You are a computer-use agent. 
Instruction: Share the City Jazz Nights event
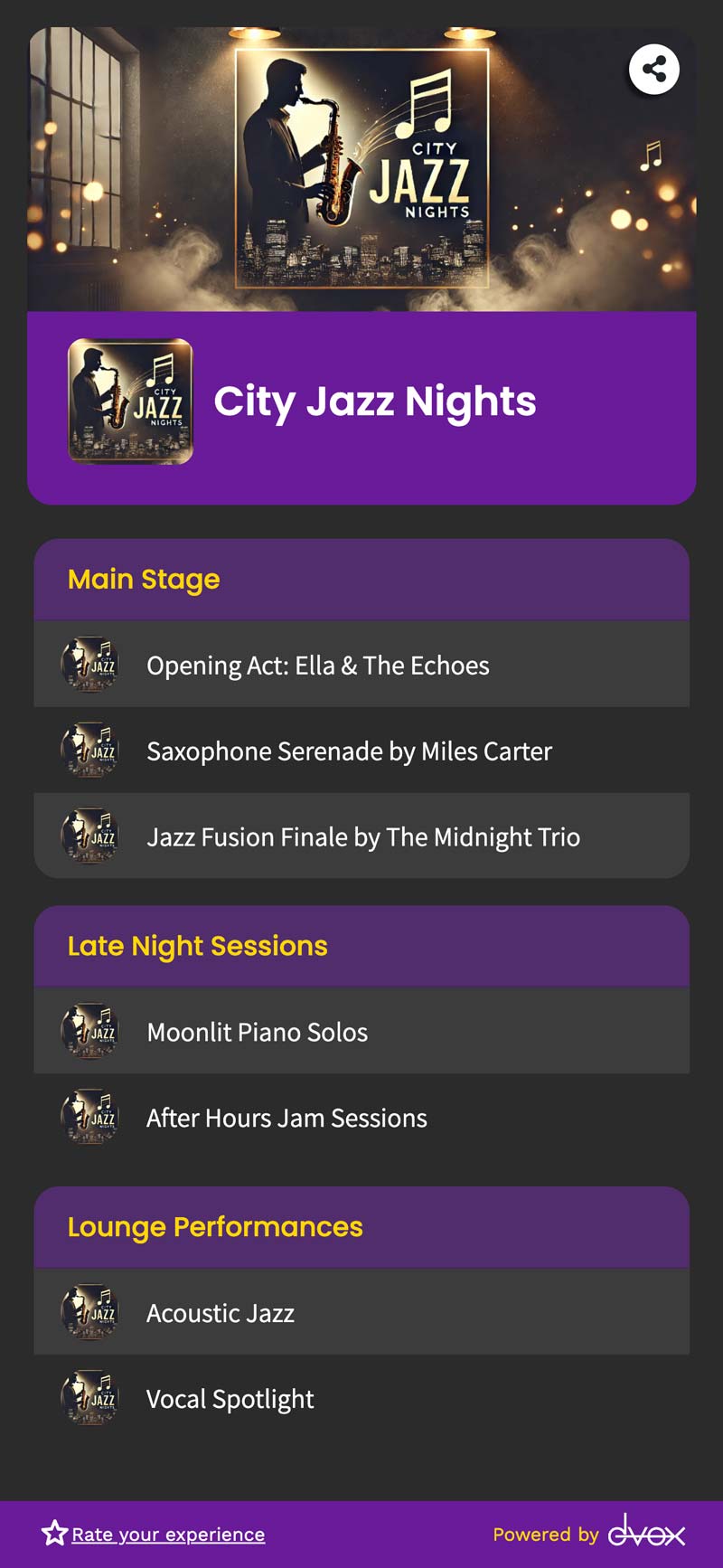[653, 70]
